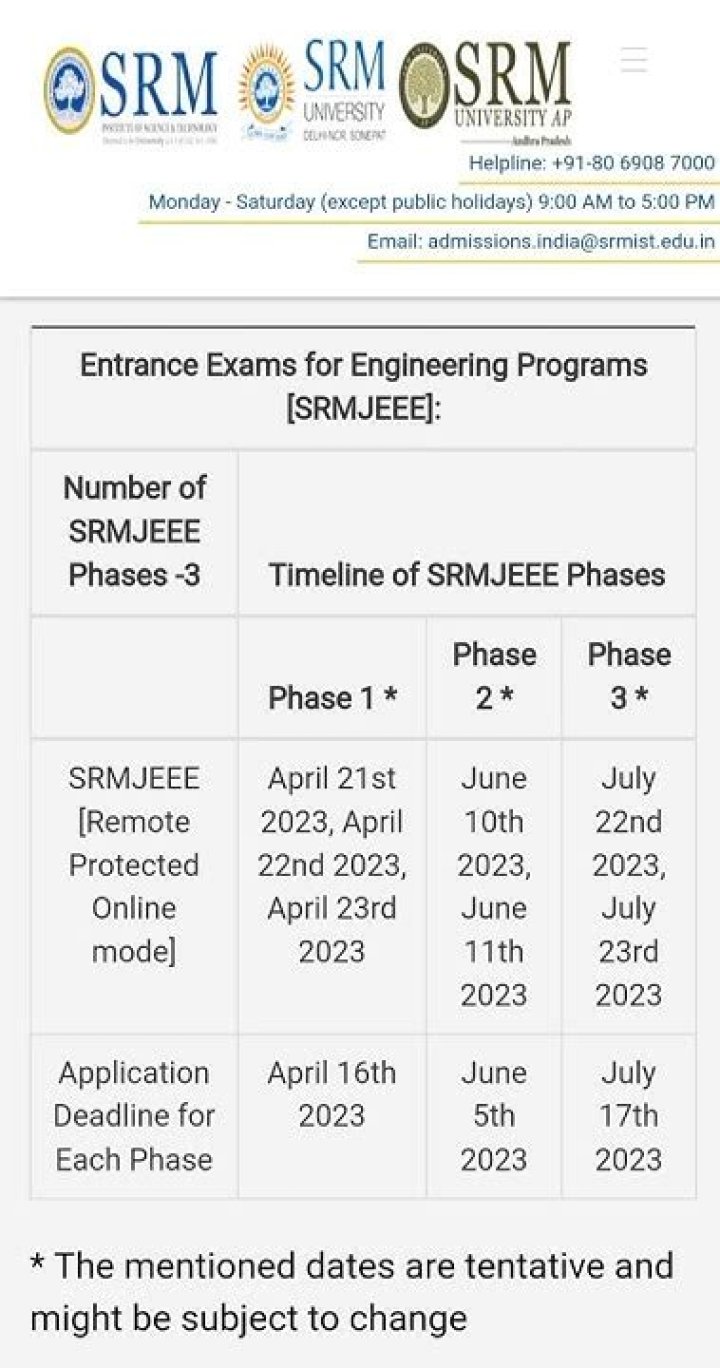Expand the Phase 1 column header
This screenshot has height=1368, width=720.
click(331, 697)
